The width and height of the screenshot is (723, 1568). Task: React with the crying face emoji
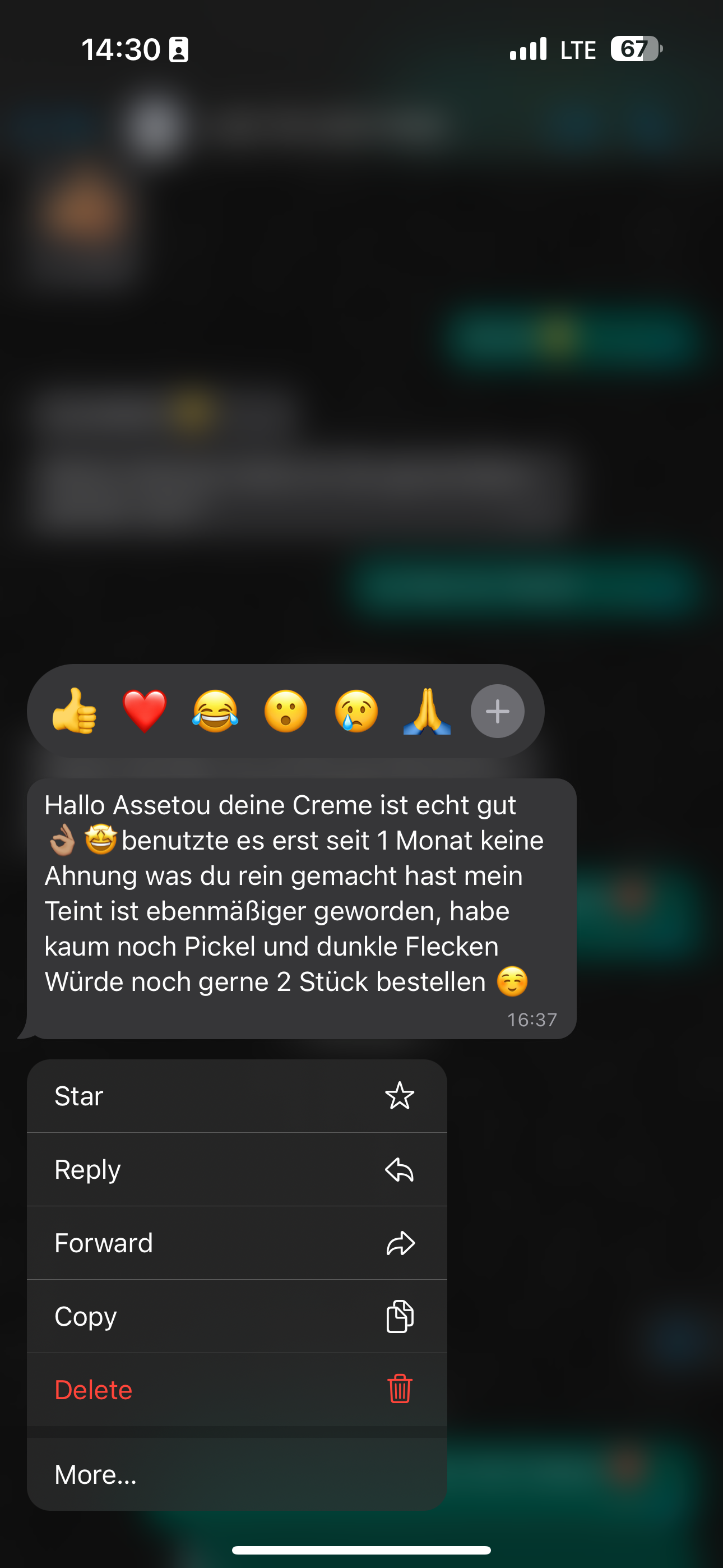pos(356,711)
